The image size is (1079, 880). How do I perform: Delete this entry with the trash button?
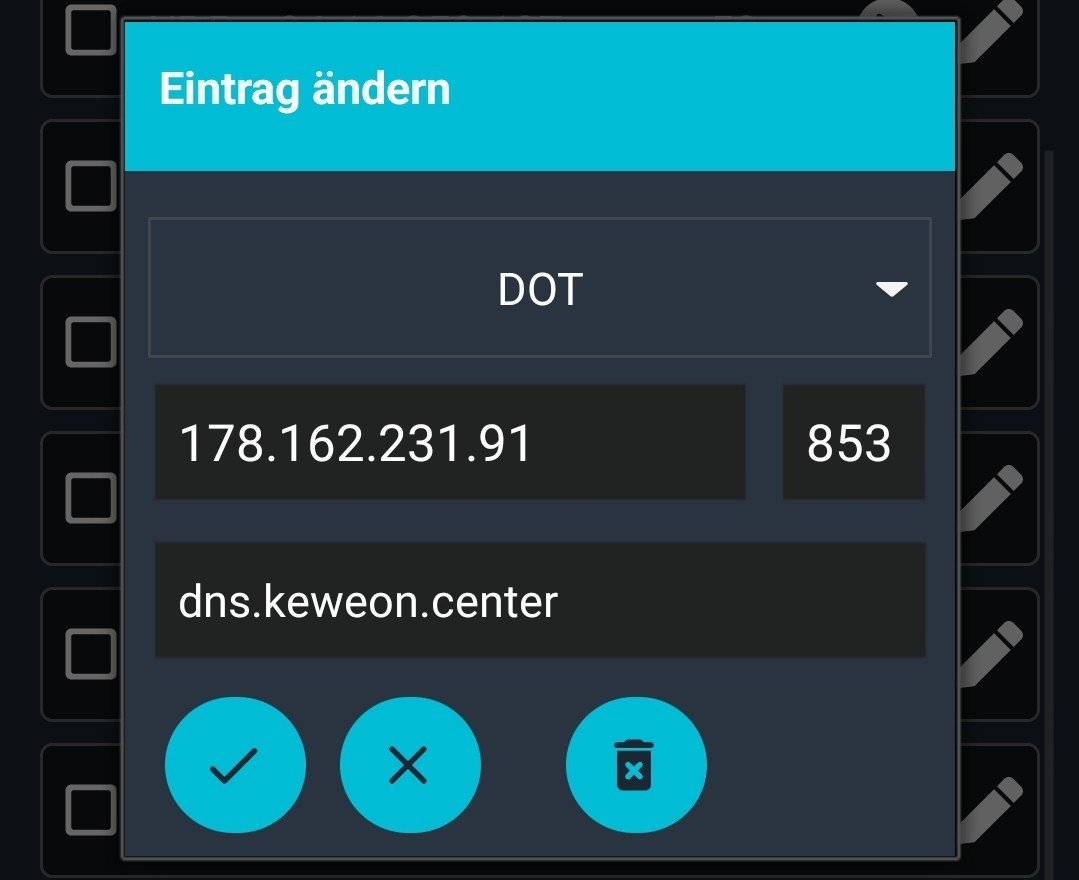pyautogui.click(x=635, y=766)
